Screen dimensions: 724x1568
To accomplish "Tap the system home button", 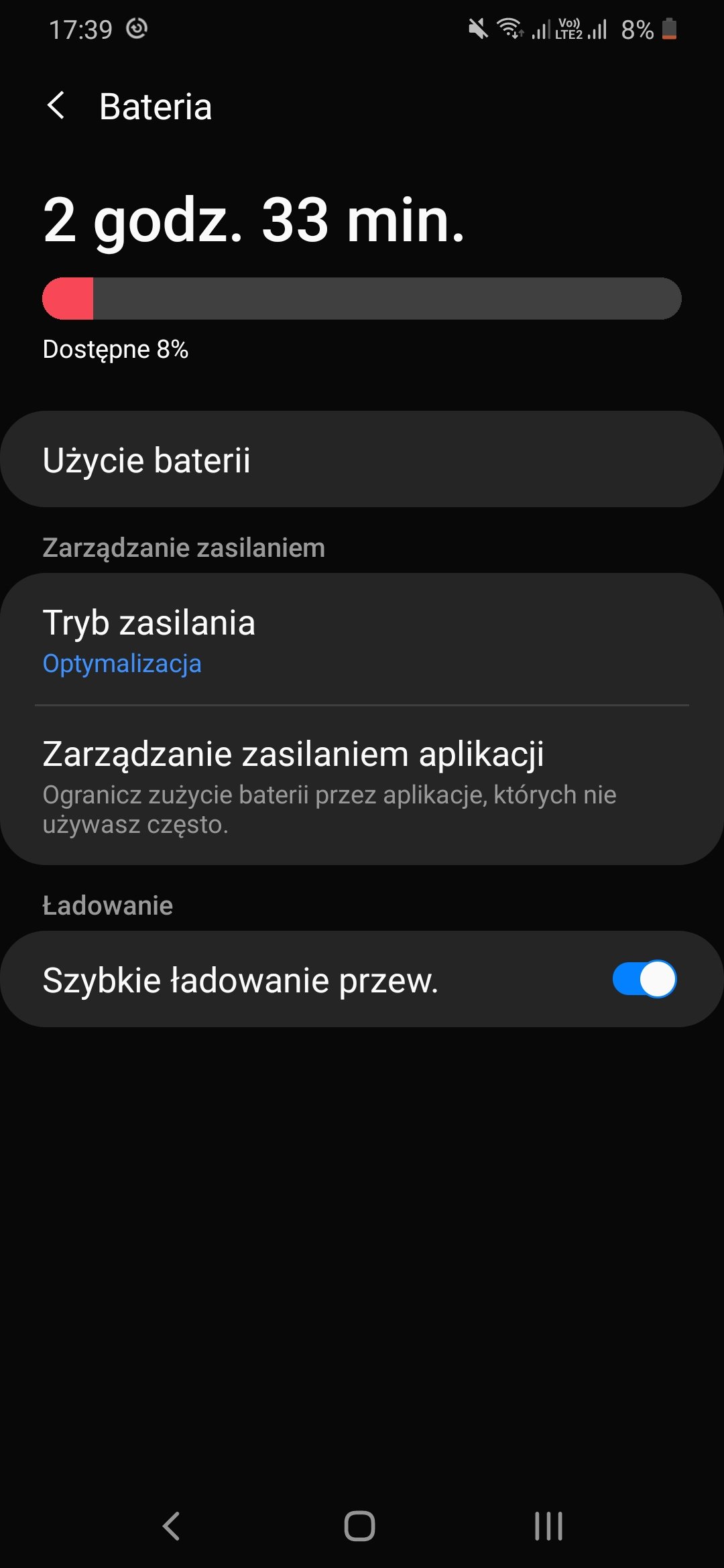I will [x=359, y=1526].
